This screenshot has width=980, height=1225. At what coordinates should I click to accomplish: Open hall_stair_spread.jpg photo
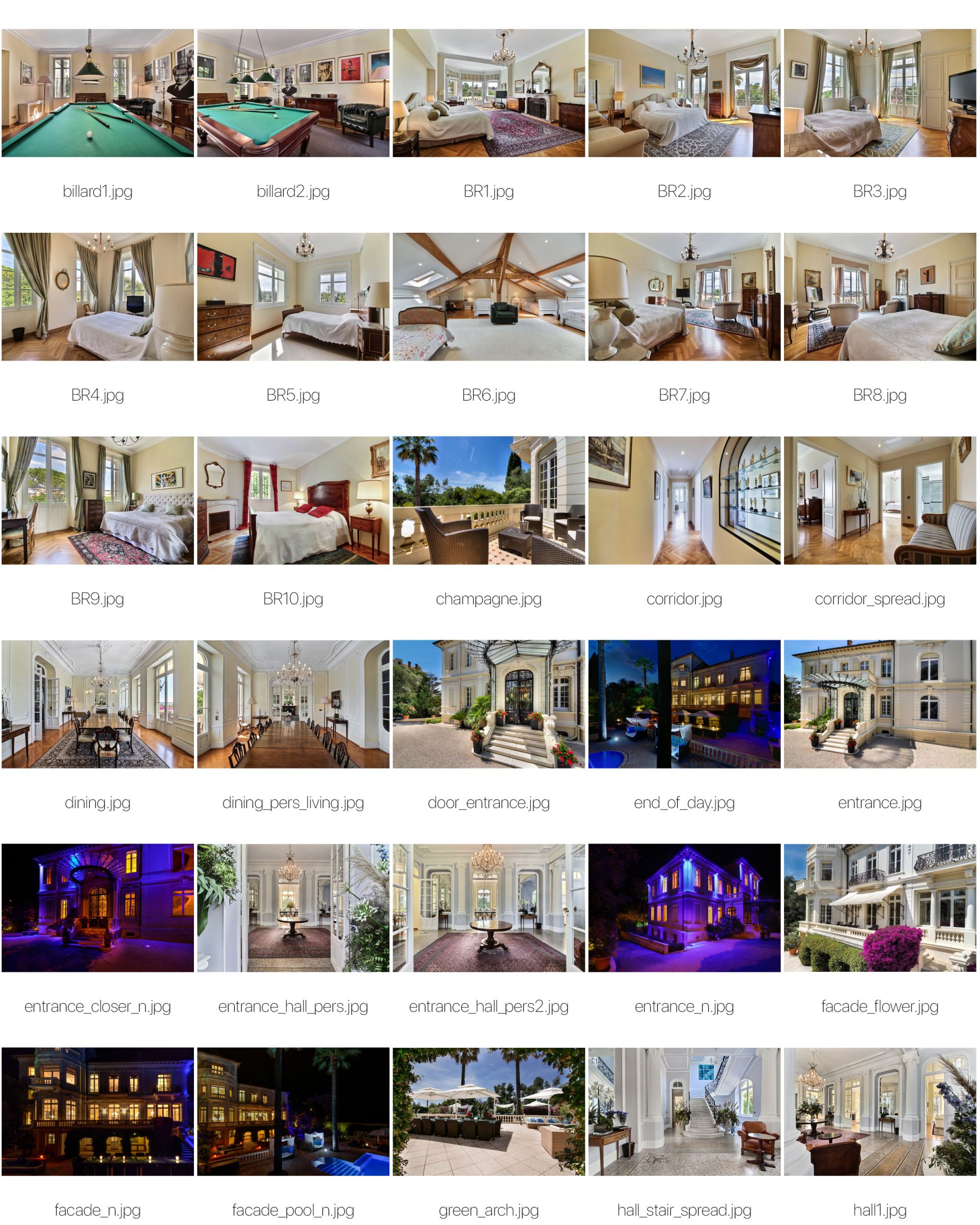point(684,1111)
